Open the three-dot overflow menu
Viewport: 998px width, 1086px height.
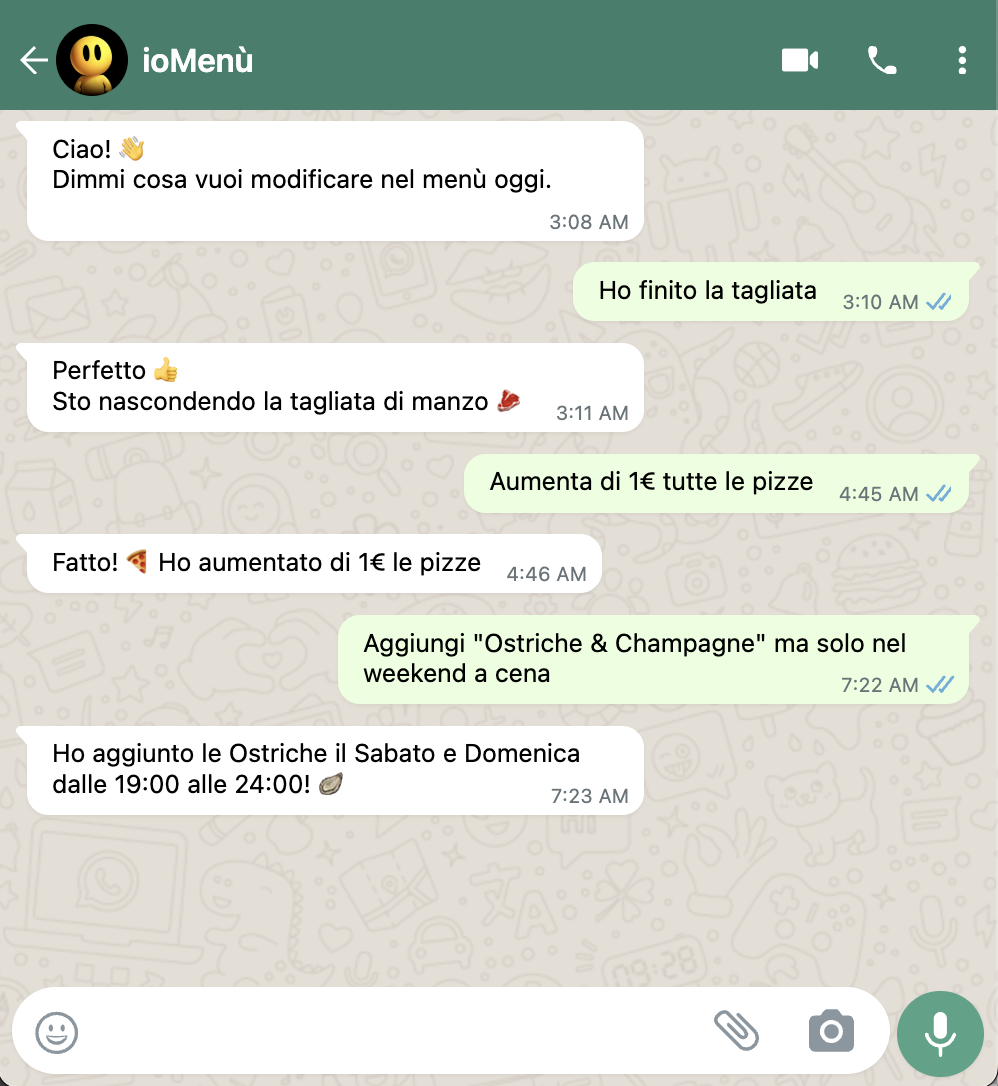pos(961,61)
